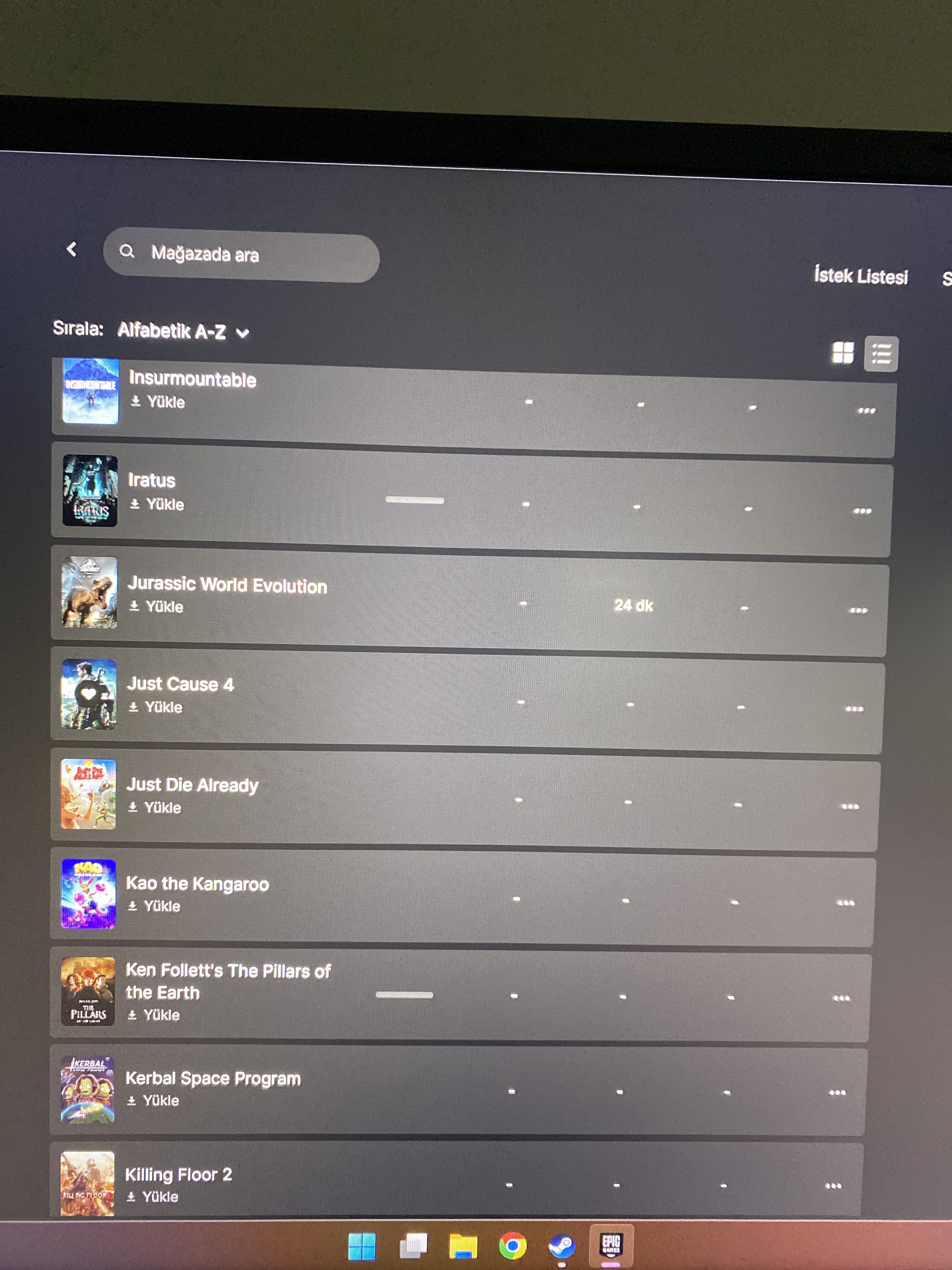Open İstek Listesi

(x=861, y=277)
